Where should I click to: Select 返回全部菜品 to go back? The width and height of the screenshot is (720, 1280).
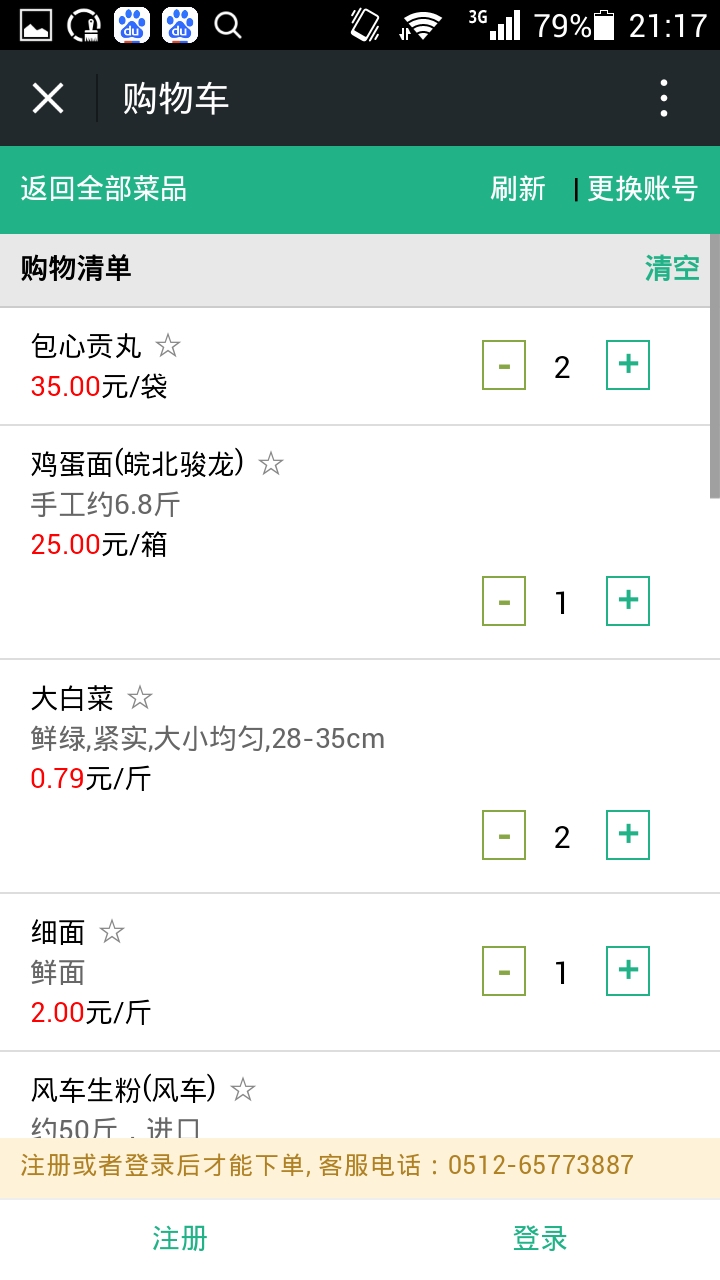(101, 189)
